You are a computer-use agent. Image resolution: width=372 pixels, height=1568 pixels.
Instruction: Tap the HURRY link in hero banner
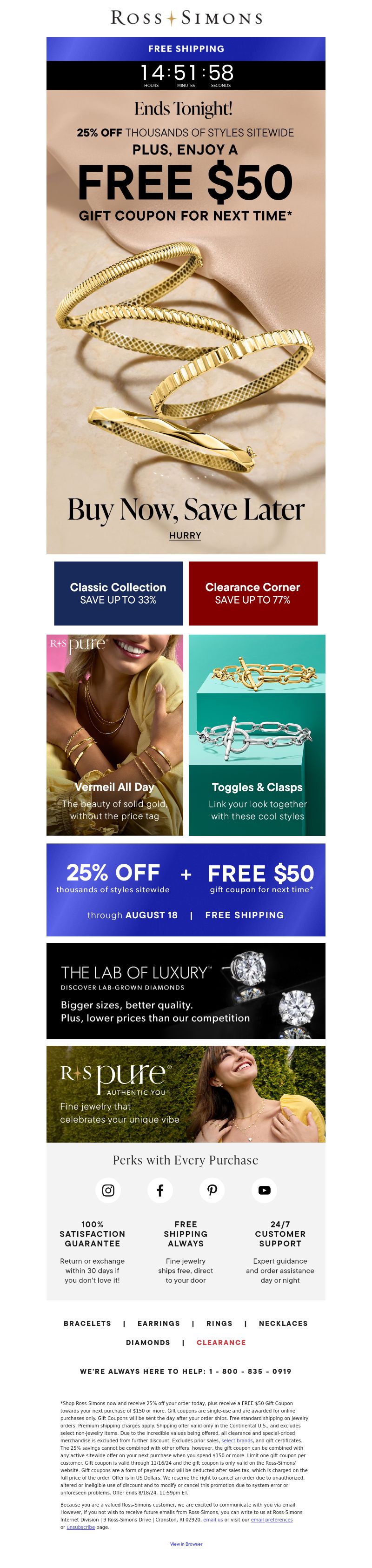click(x=185, y=535)
